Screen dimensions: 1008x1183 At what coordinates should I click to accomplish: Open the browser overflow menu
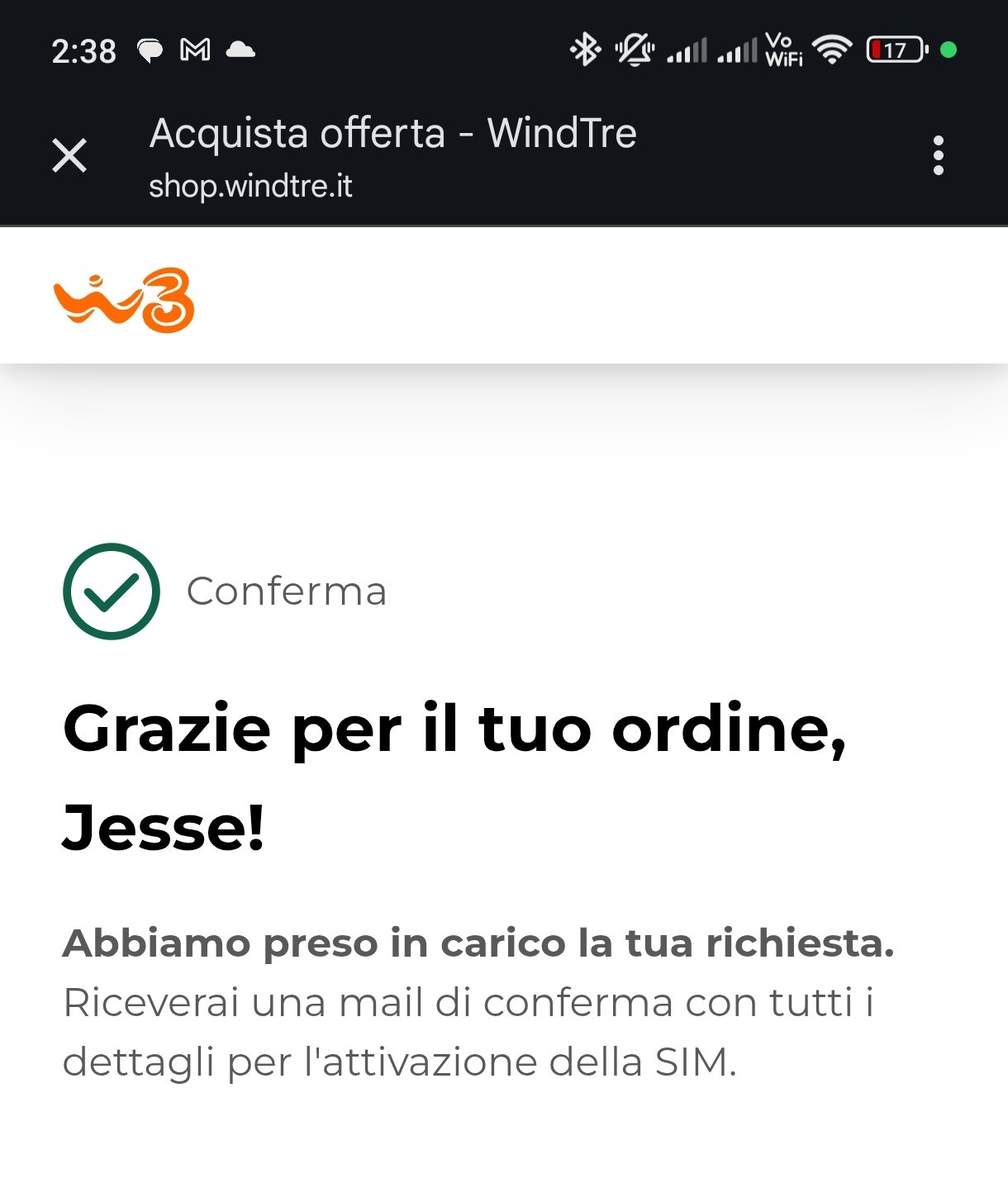coord(938,155)
